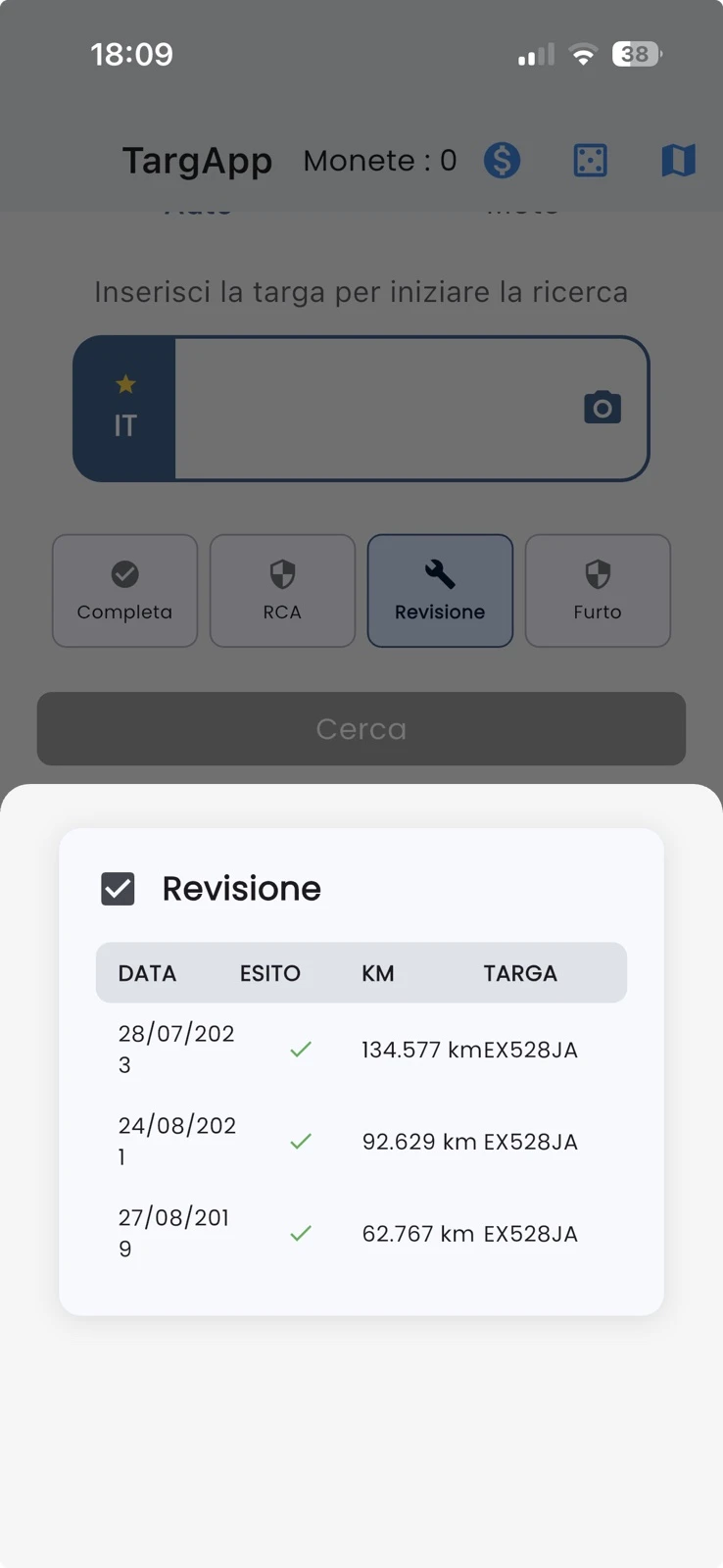Select the Furto search option
Image resolution: width=723 pixels, height=1568 pixels.
click(x=598, y=590)
